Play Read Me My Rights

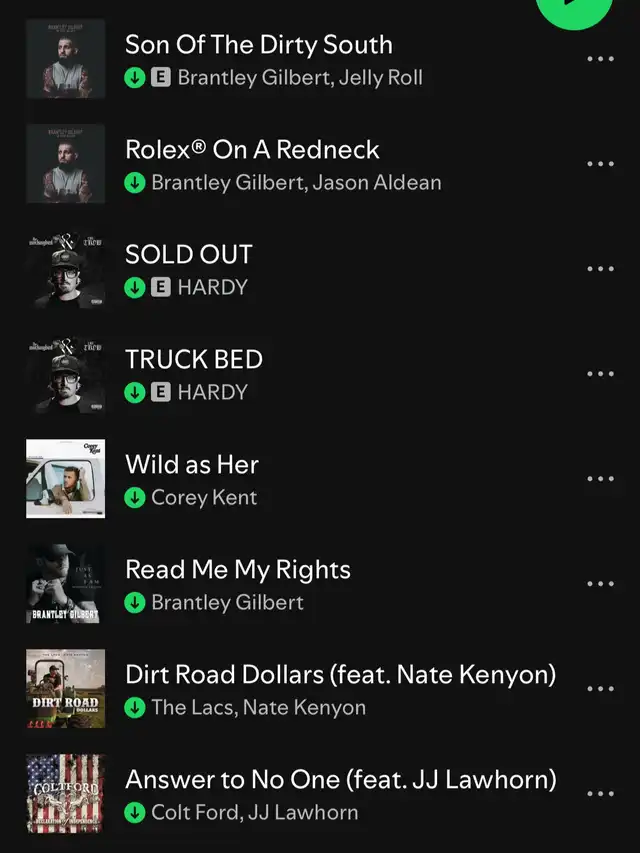point(237,570)
